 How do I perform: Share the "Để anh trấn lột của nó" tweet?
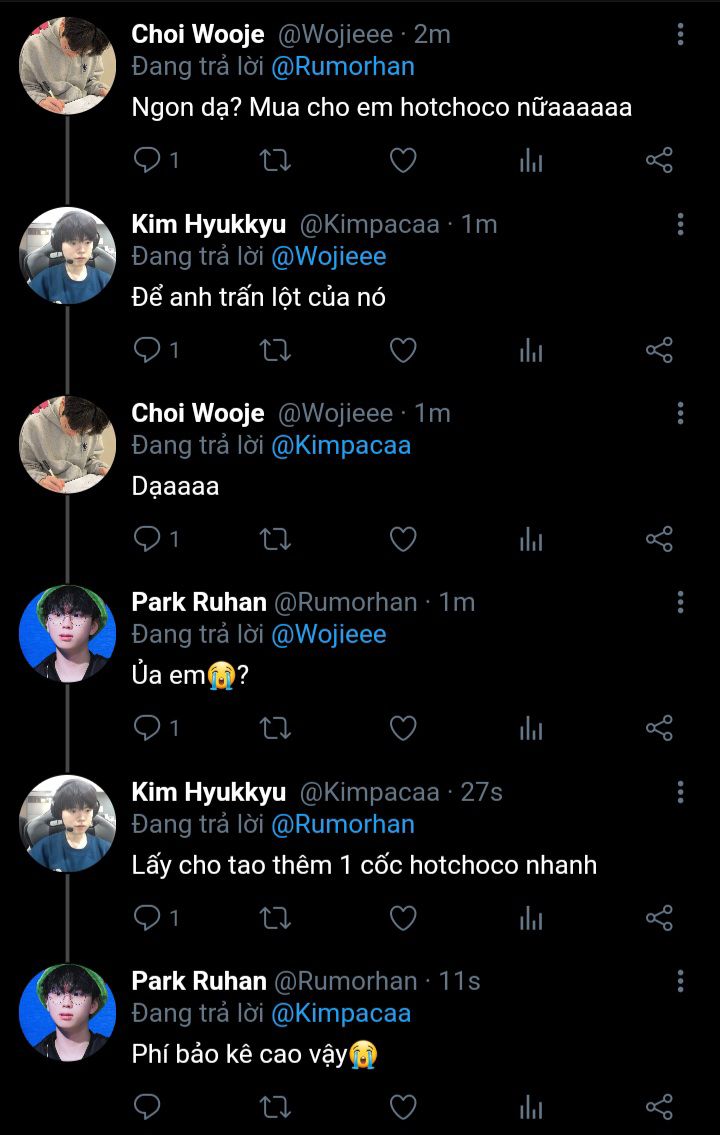point(659,350)
